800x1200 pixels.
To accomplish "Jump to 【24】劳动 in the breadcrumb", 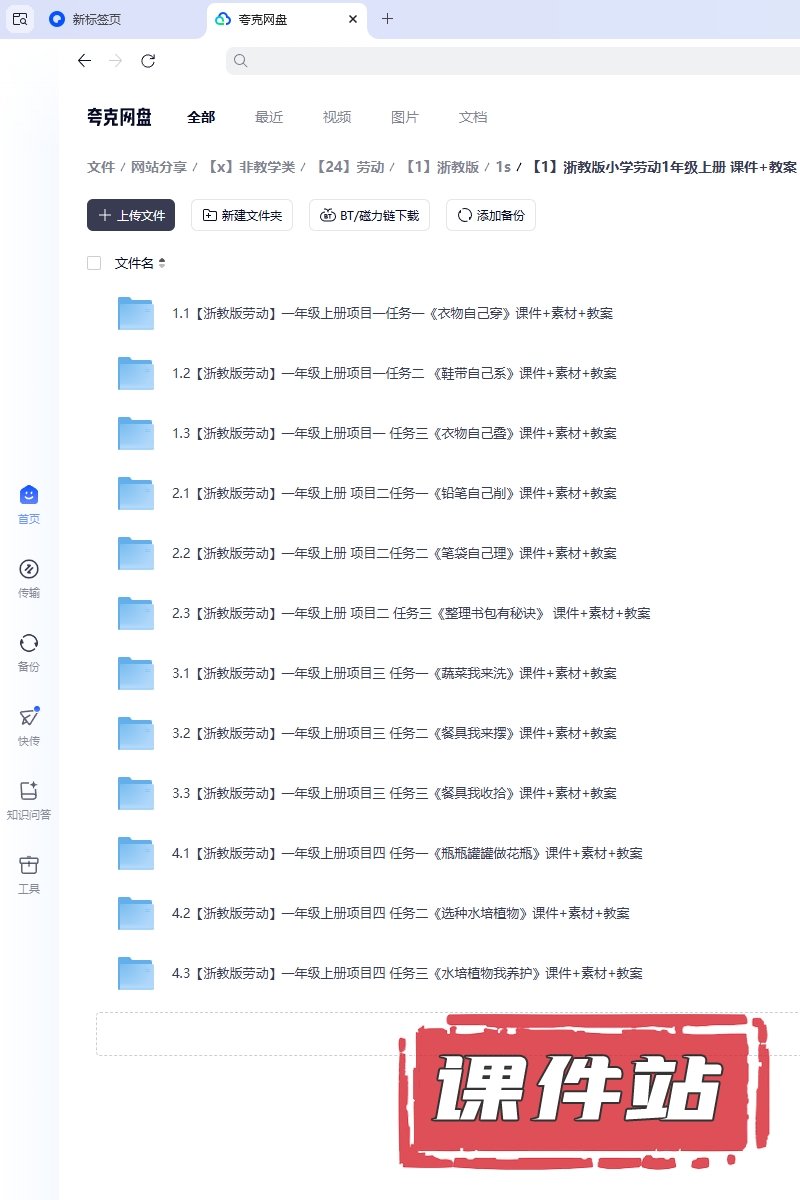I will (349, 167).
